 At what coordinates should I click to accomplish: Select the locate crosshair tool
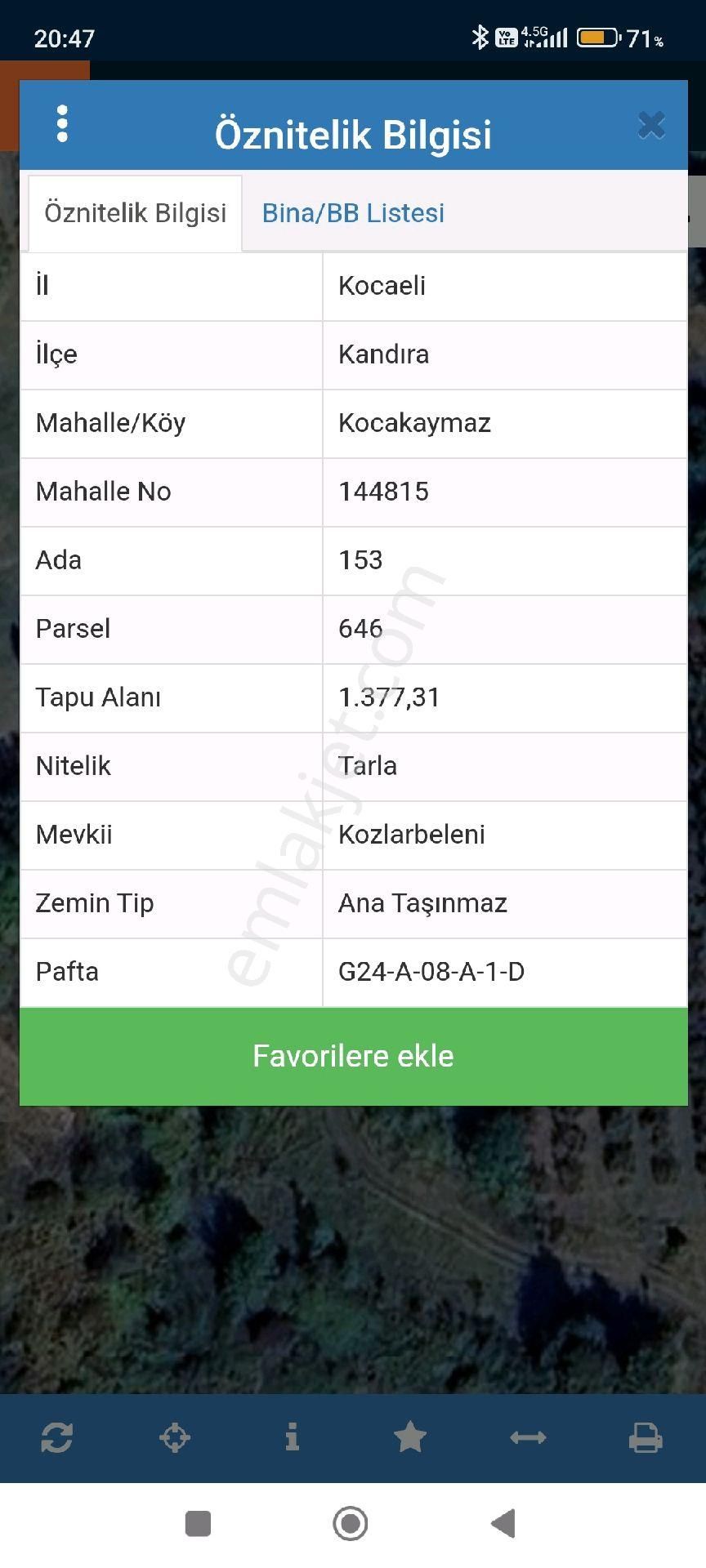click(175, 1437)
